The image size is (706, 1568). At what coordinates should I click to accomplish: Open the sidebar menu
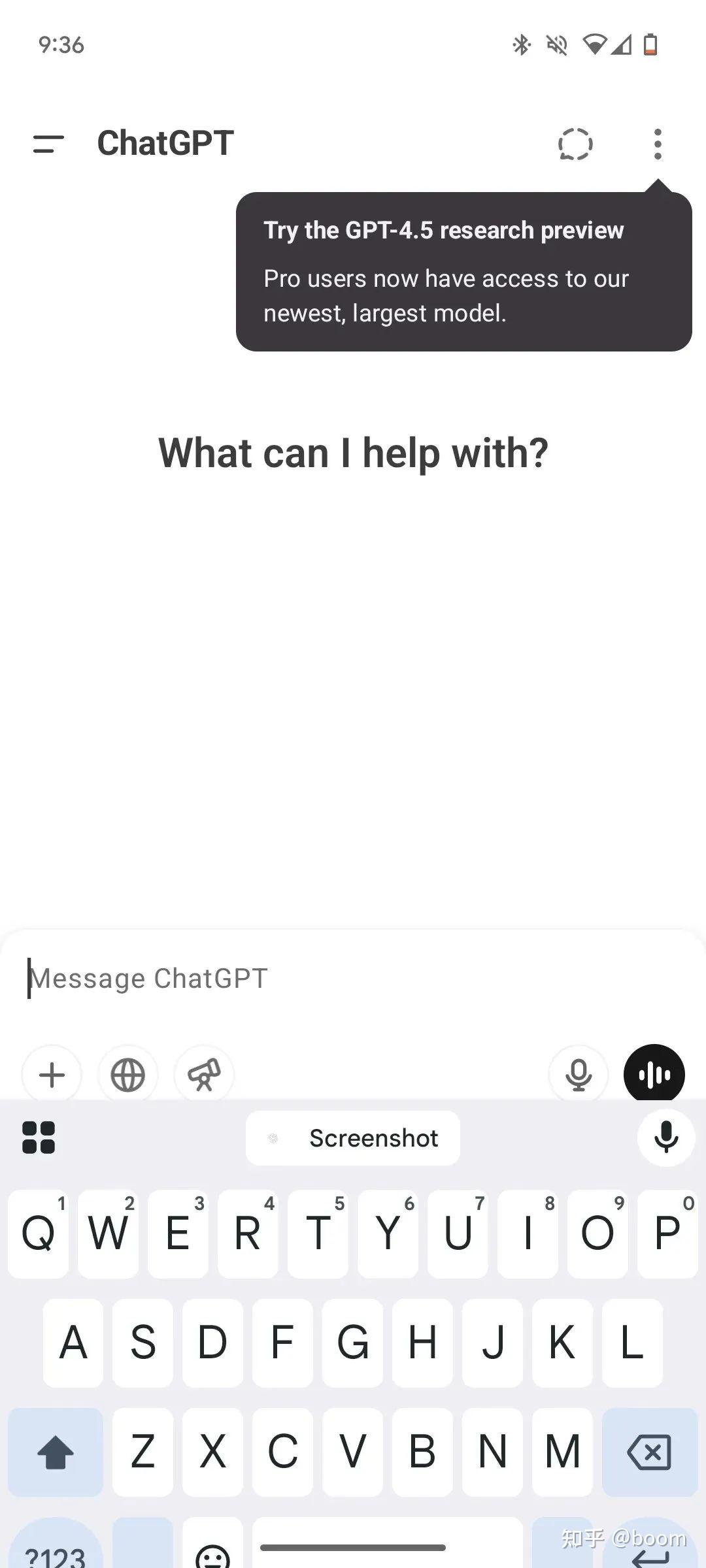pyautogui.click(x=49, y=144)
